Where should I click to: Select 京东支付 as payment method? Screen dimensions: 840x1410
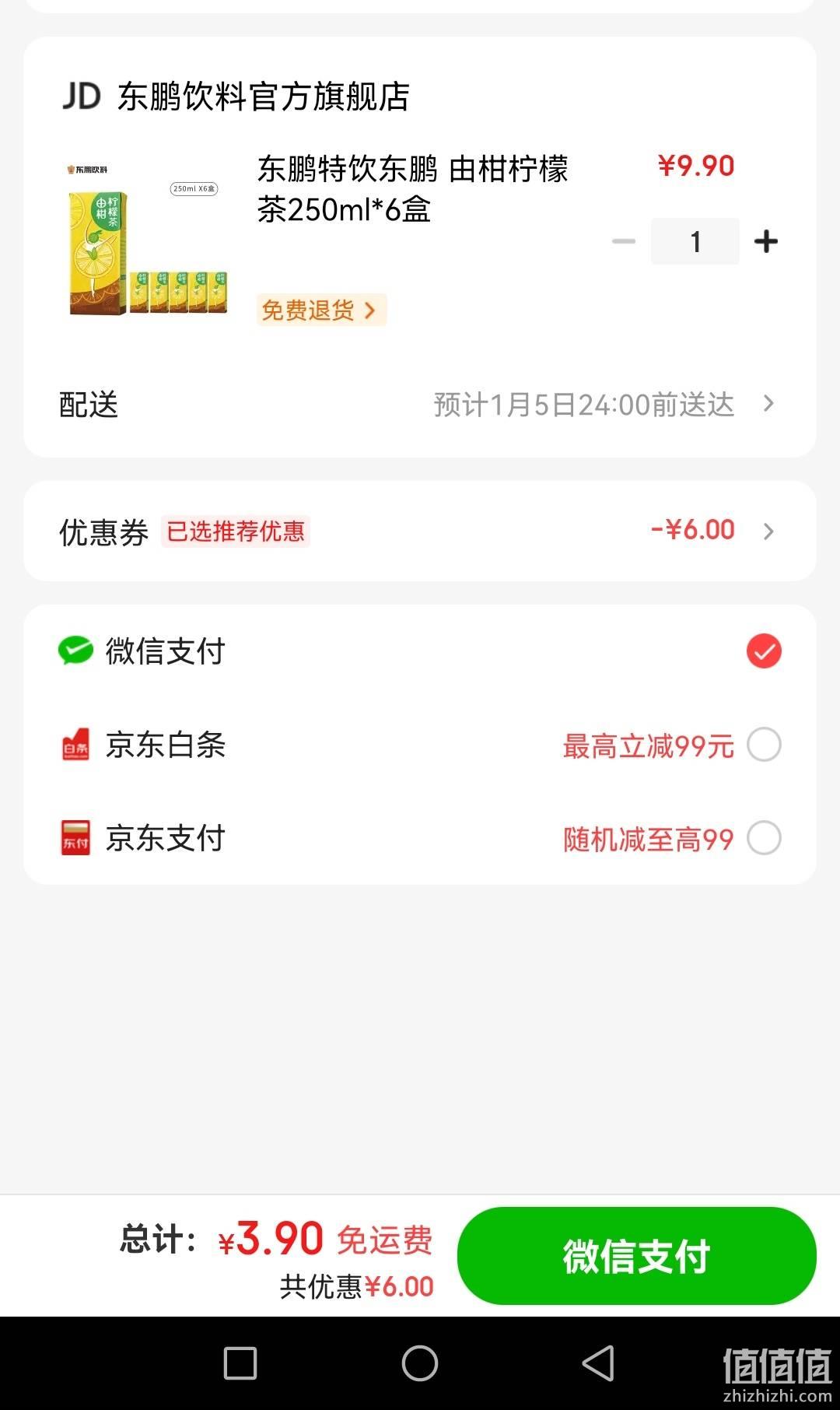coord(420,838)
